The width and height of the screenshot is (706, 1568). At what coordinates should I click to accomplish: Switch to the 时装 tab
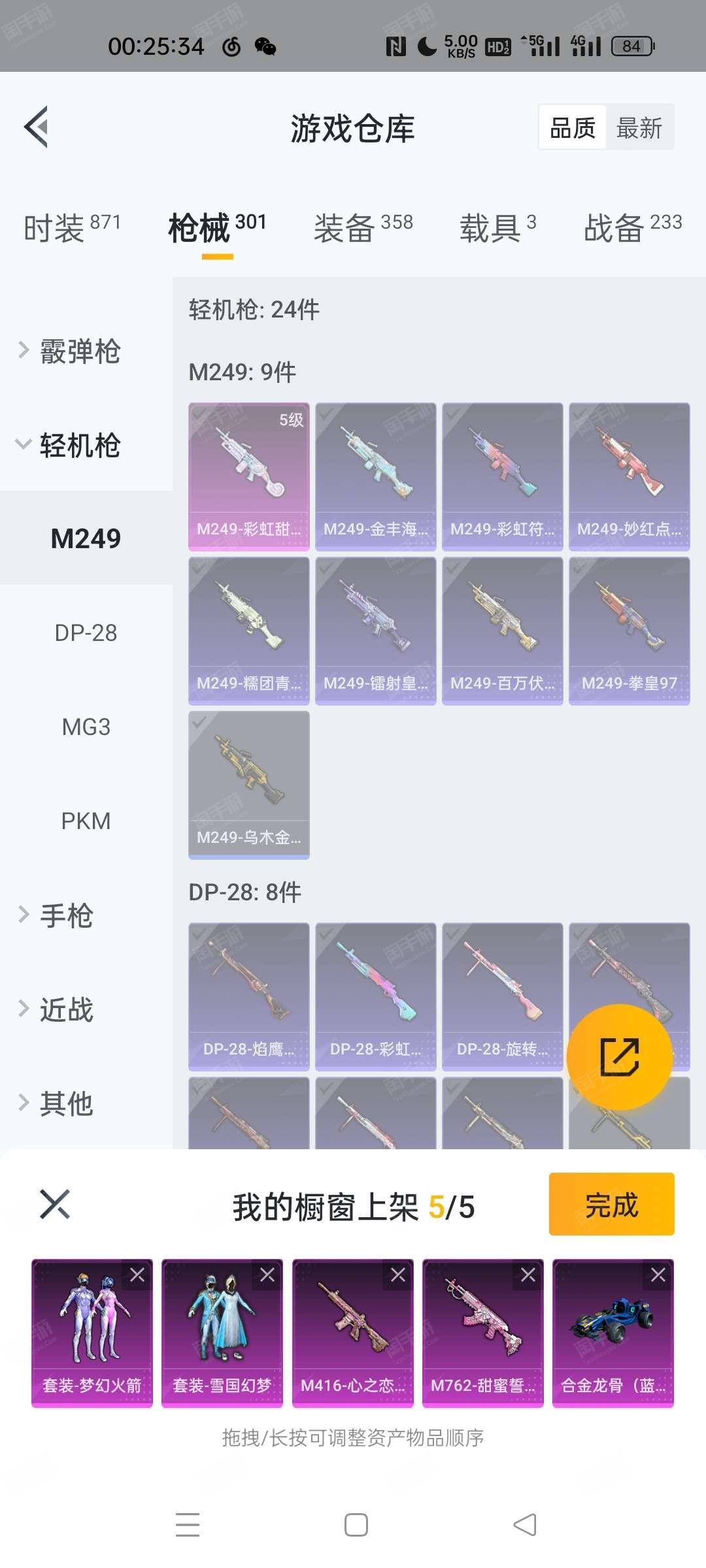coord(72,228)
